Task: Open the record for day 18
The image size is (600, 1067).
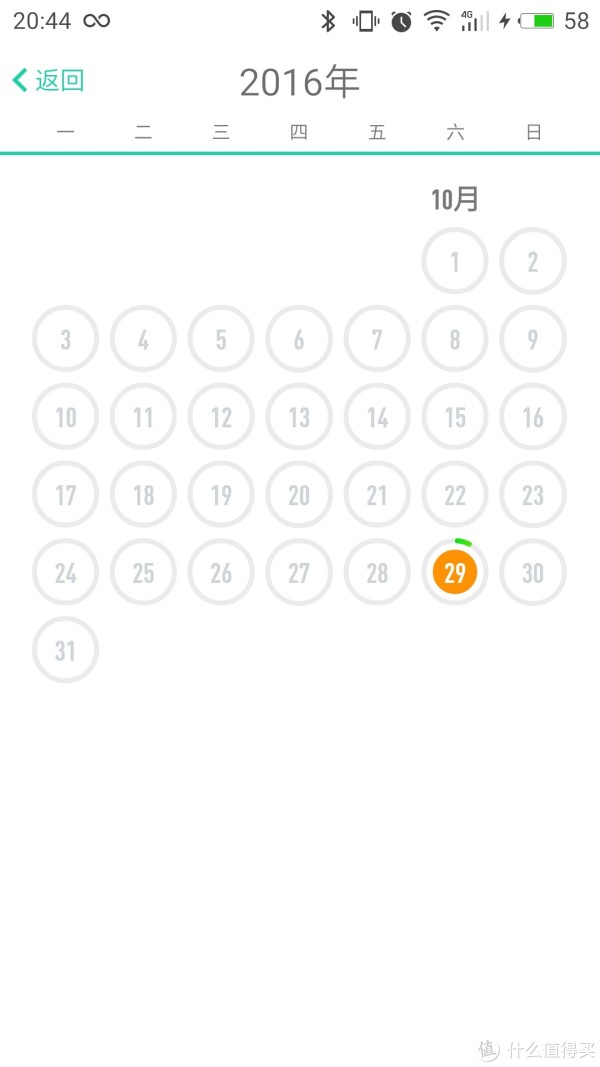Action: (144, 495)
